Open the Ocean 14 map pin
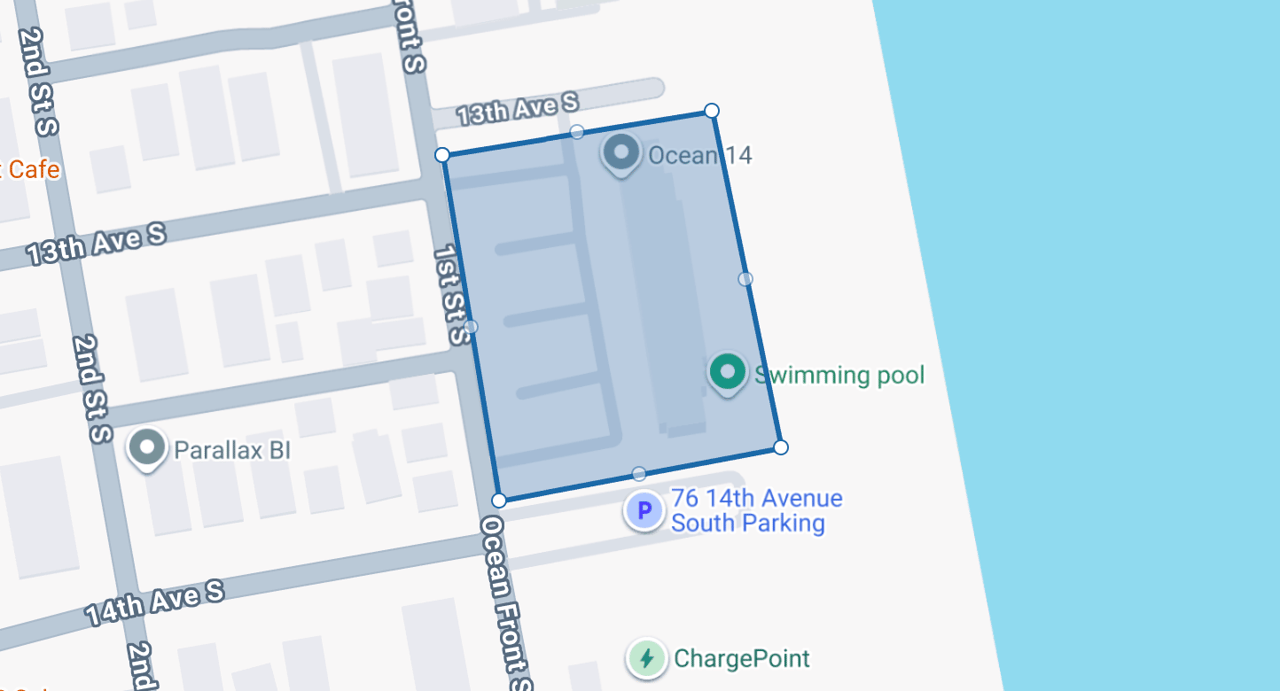Viewport: 1280px width, 691px height. [x=621, y=154]
